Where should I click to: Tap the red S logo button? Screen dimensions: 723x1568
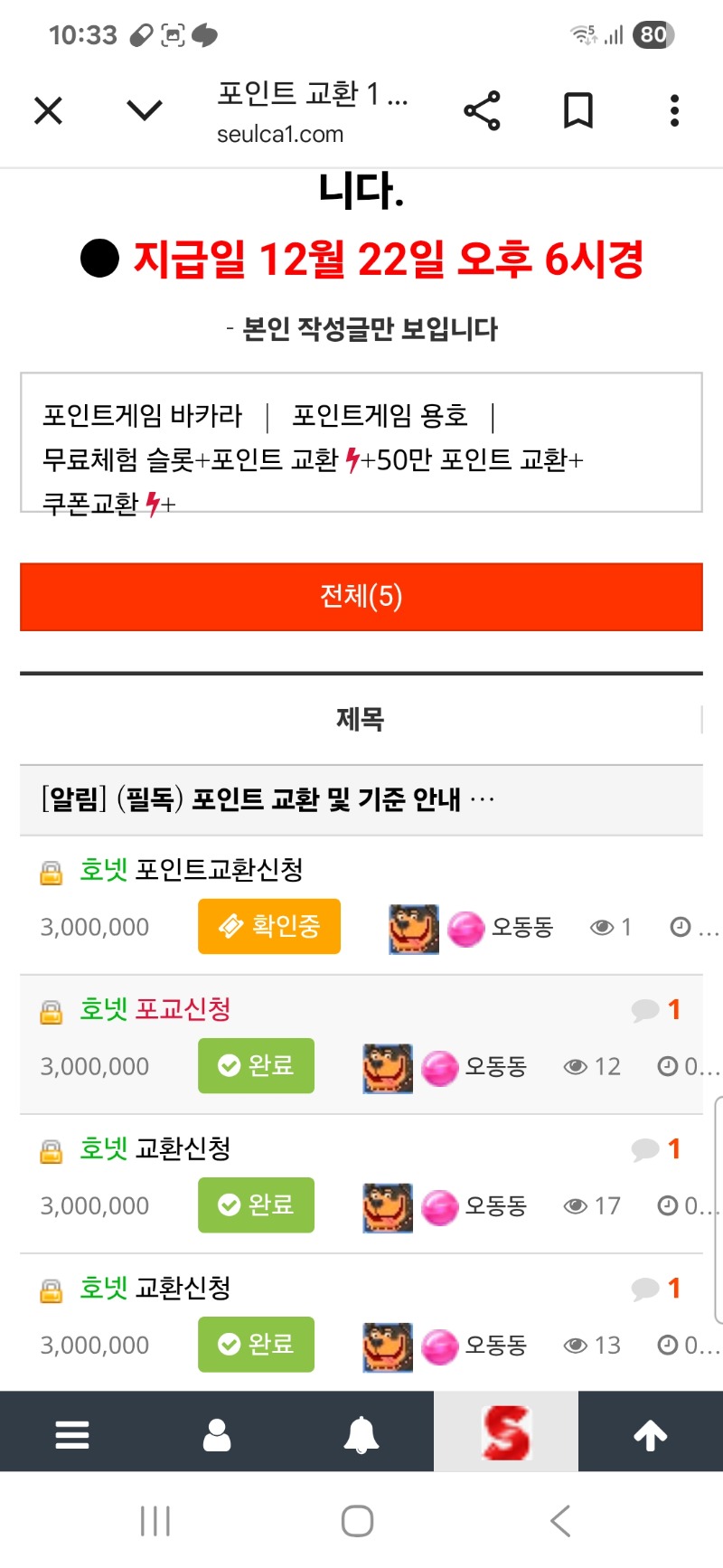click(506, 1433)
